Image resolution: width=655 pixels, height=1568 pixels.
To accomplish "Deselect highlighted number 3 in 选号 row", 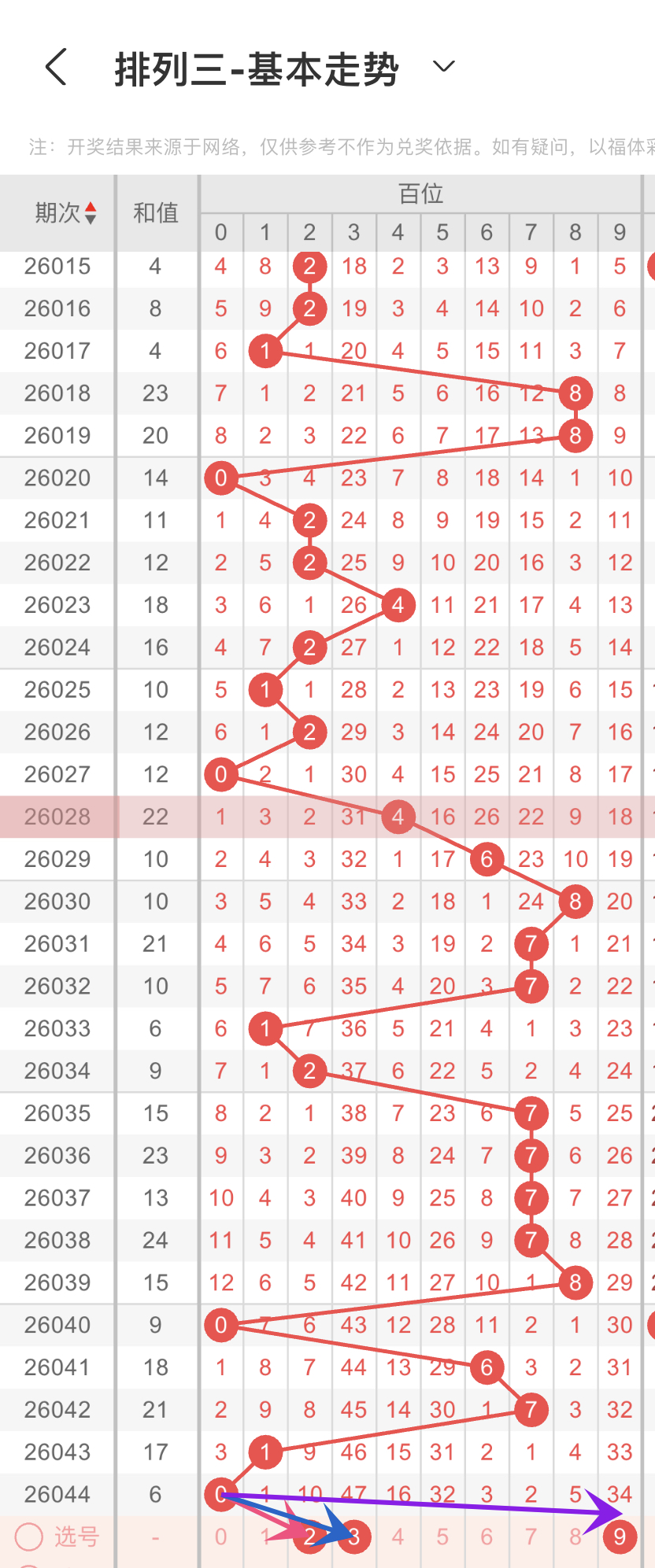I will point(354,1537).
